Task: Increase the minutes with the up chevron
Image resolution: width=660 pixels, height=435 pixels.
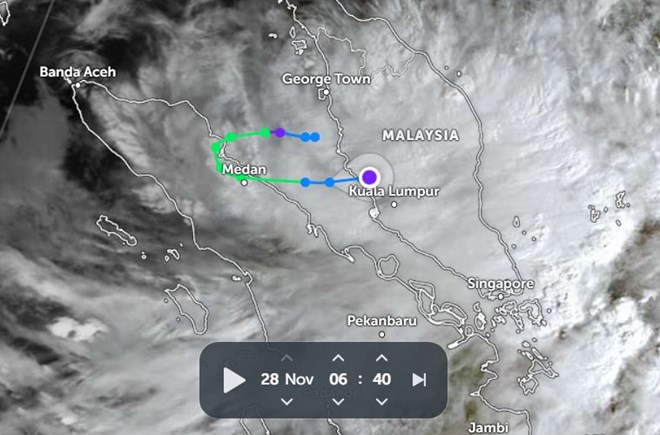Action: [382, 358]
